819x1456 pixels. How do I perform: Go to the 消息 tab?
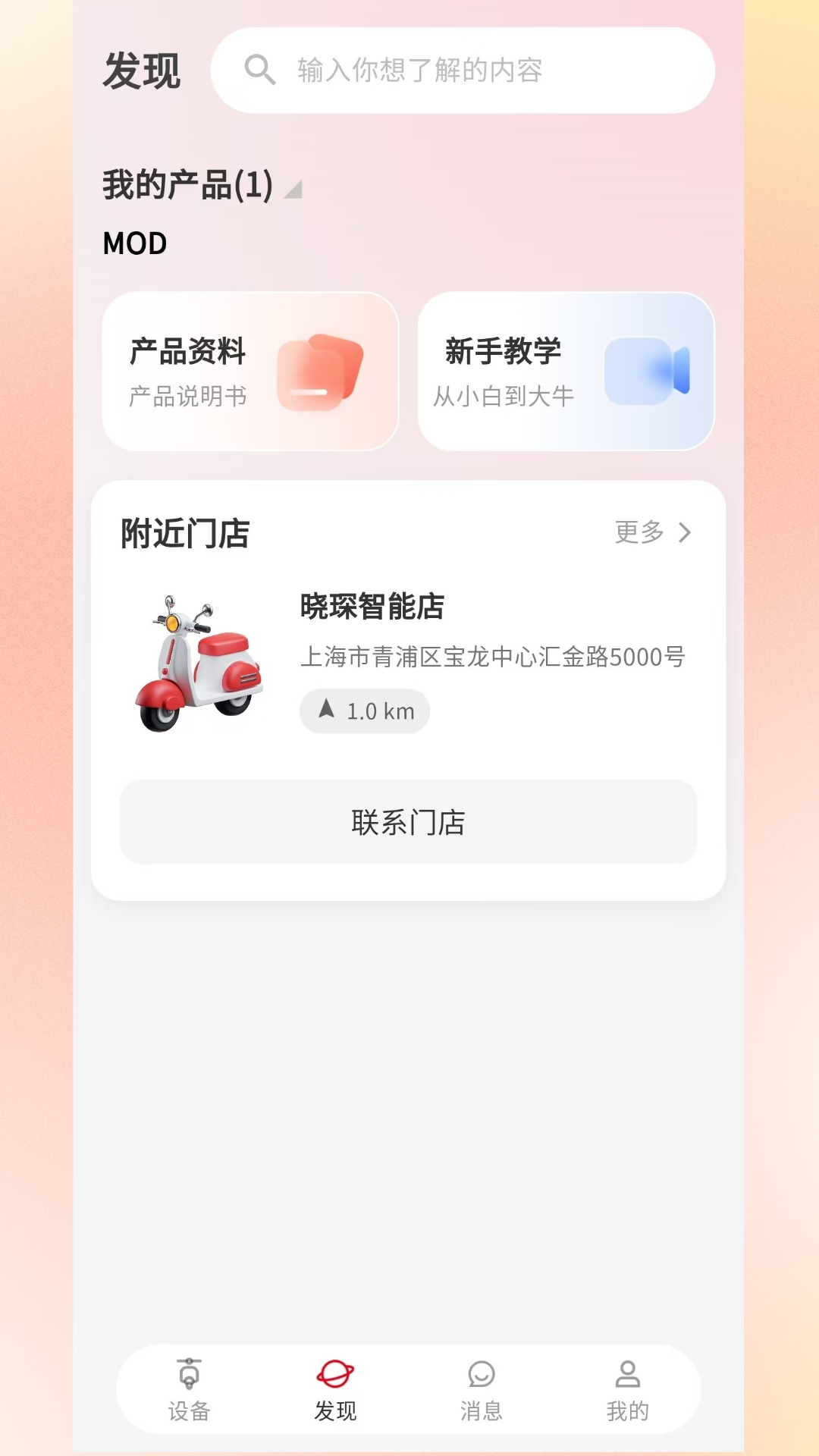click(x=482, y=1389)
